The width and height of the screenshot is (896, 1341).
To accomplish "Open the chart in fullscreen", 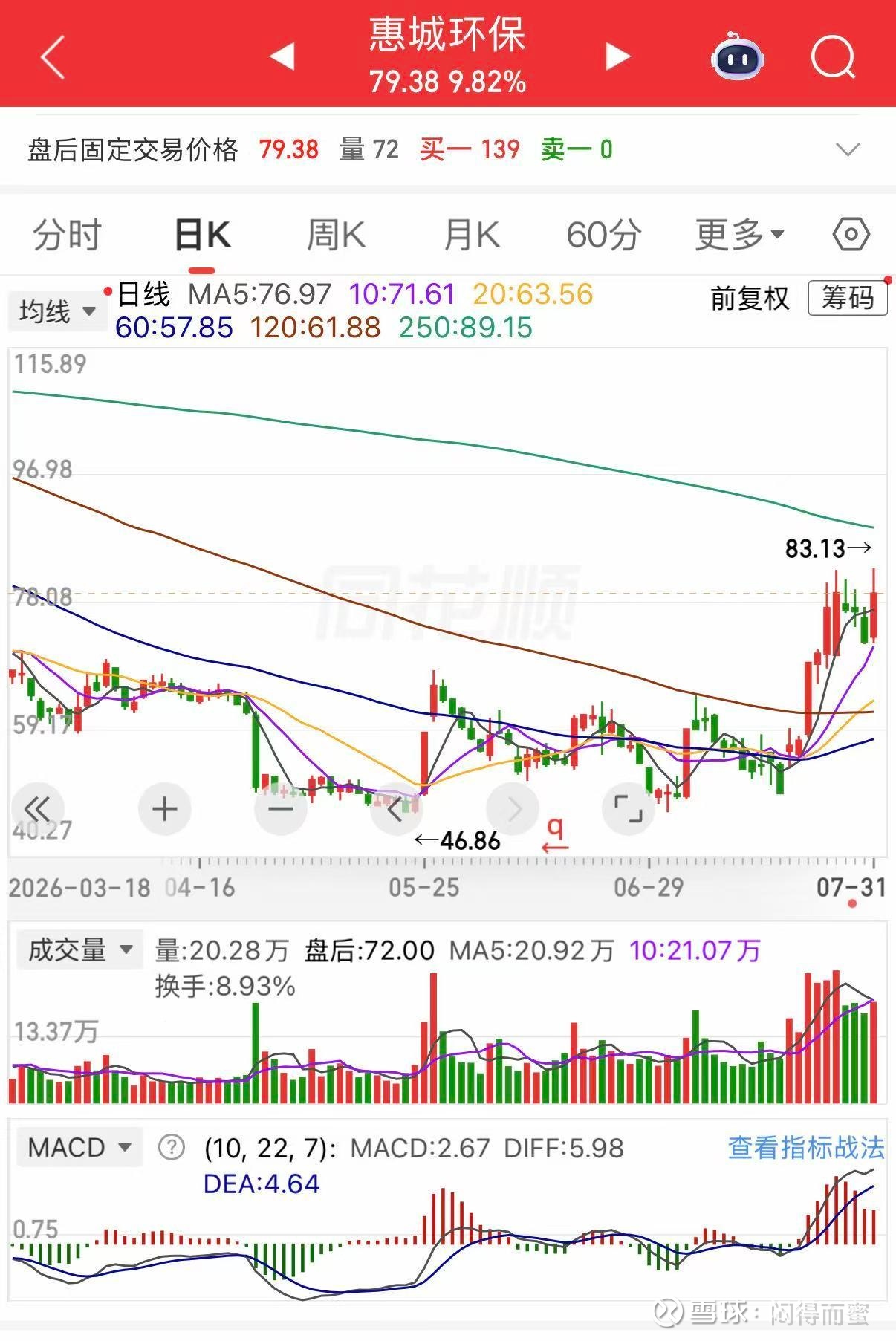I will [x=628, y=809].
